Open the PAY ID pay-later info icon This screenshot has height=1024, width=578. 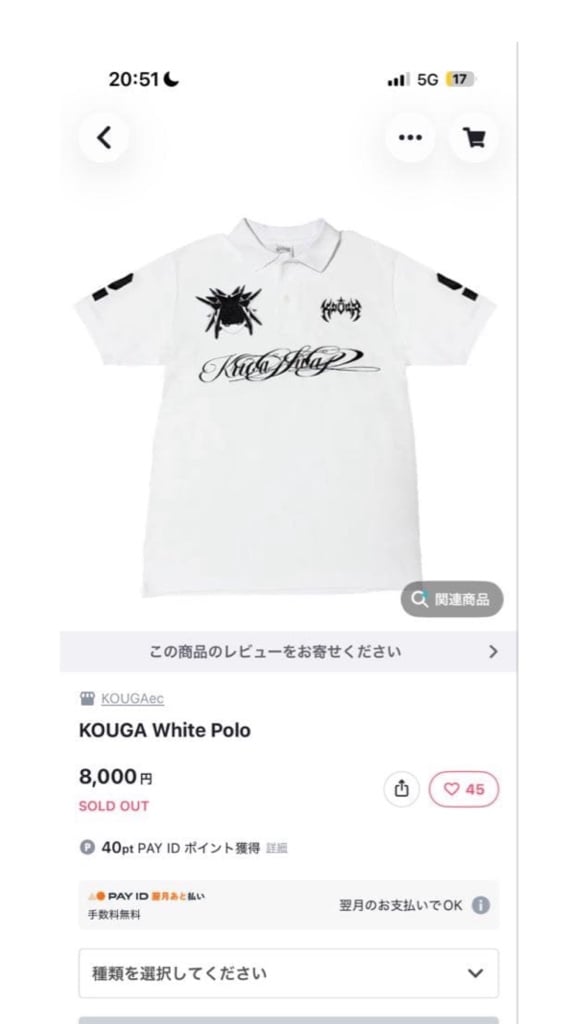coord(481,905)
